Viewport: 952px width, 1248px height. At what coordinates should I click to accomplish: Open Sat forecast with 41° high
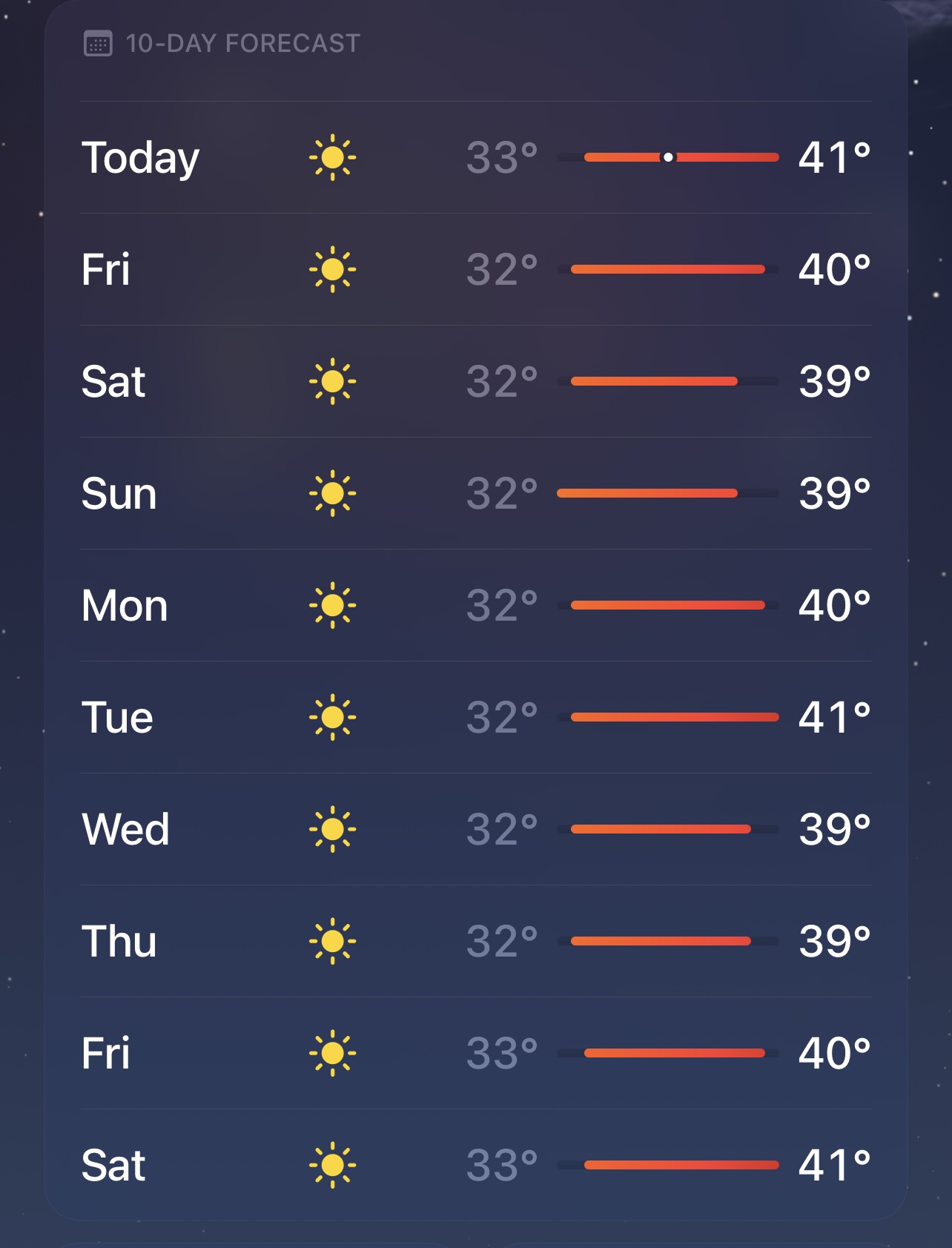pyautogui.click(x=475, y=1165)
